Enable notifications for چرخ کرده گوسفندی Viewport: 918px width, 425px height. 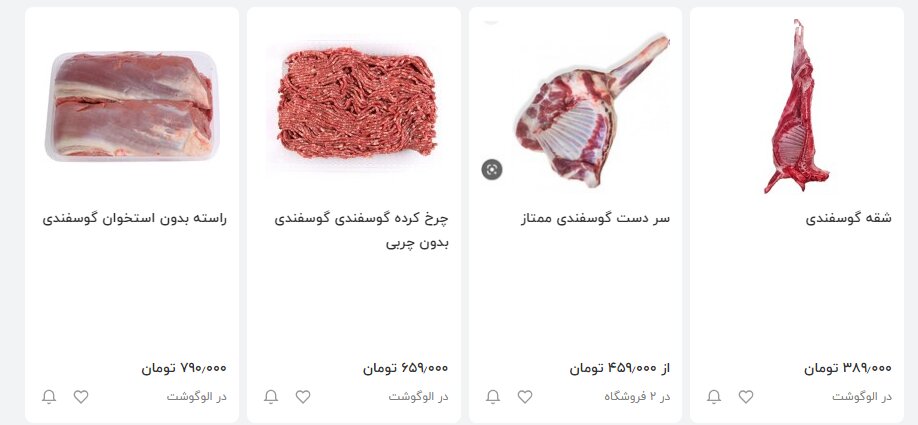(x=271, y=397)
